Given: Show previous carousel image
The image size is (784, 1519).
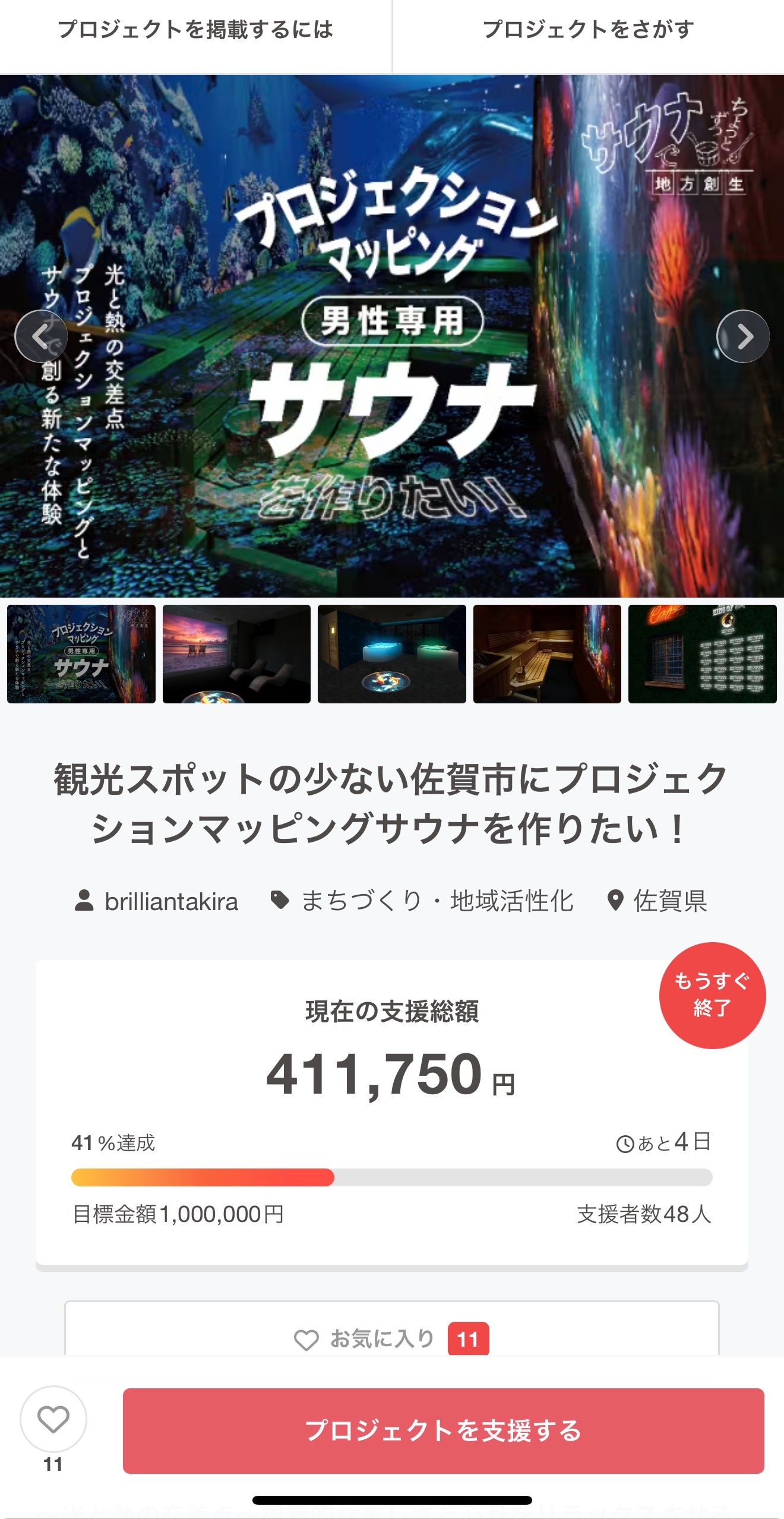Looking at the screenshot, I should [40, 336].
